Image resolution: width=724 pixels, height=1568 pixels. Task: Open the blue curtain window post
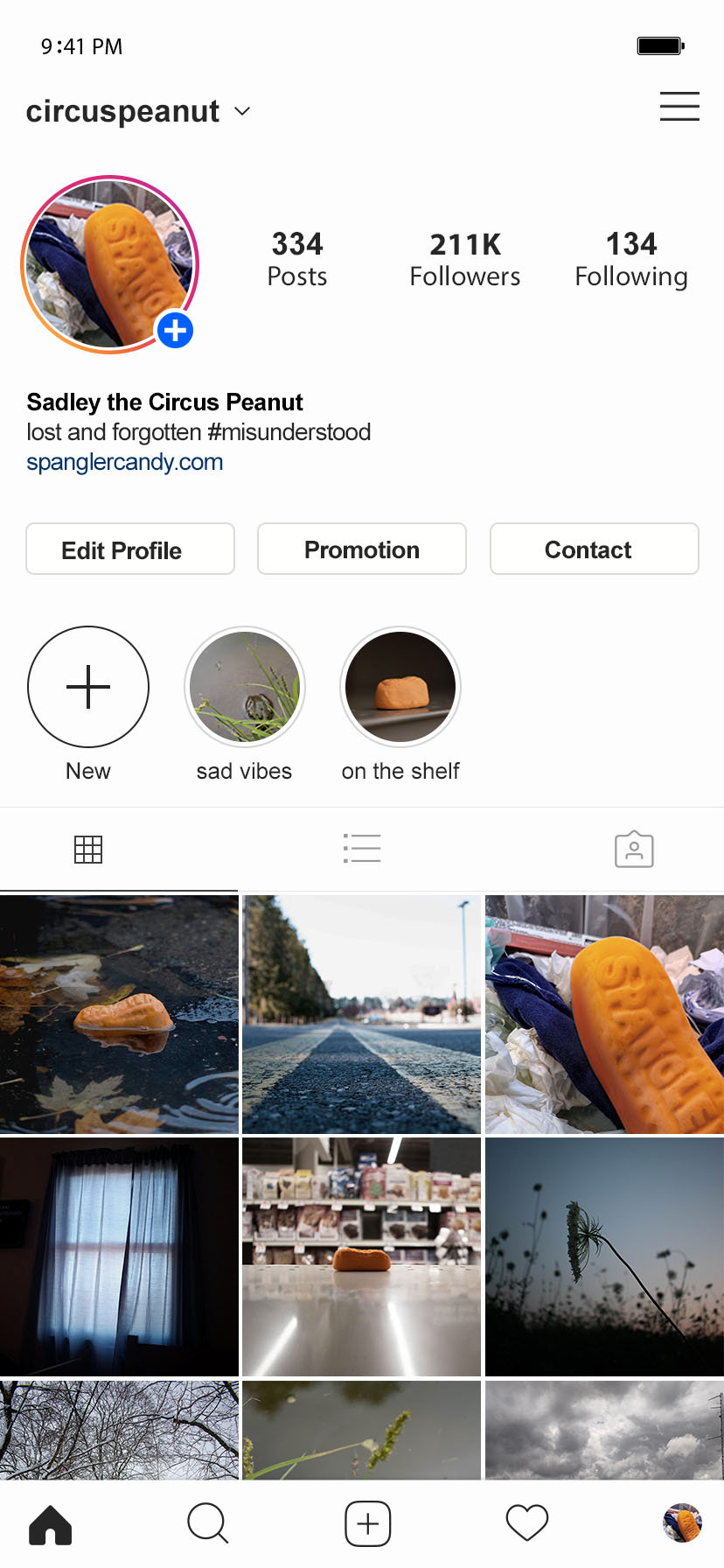119,1256
